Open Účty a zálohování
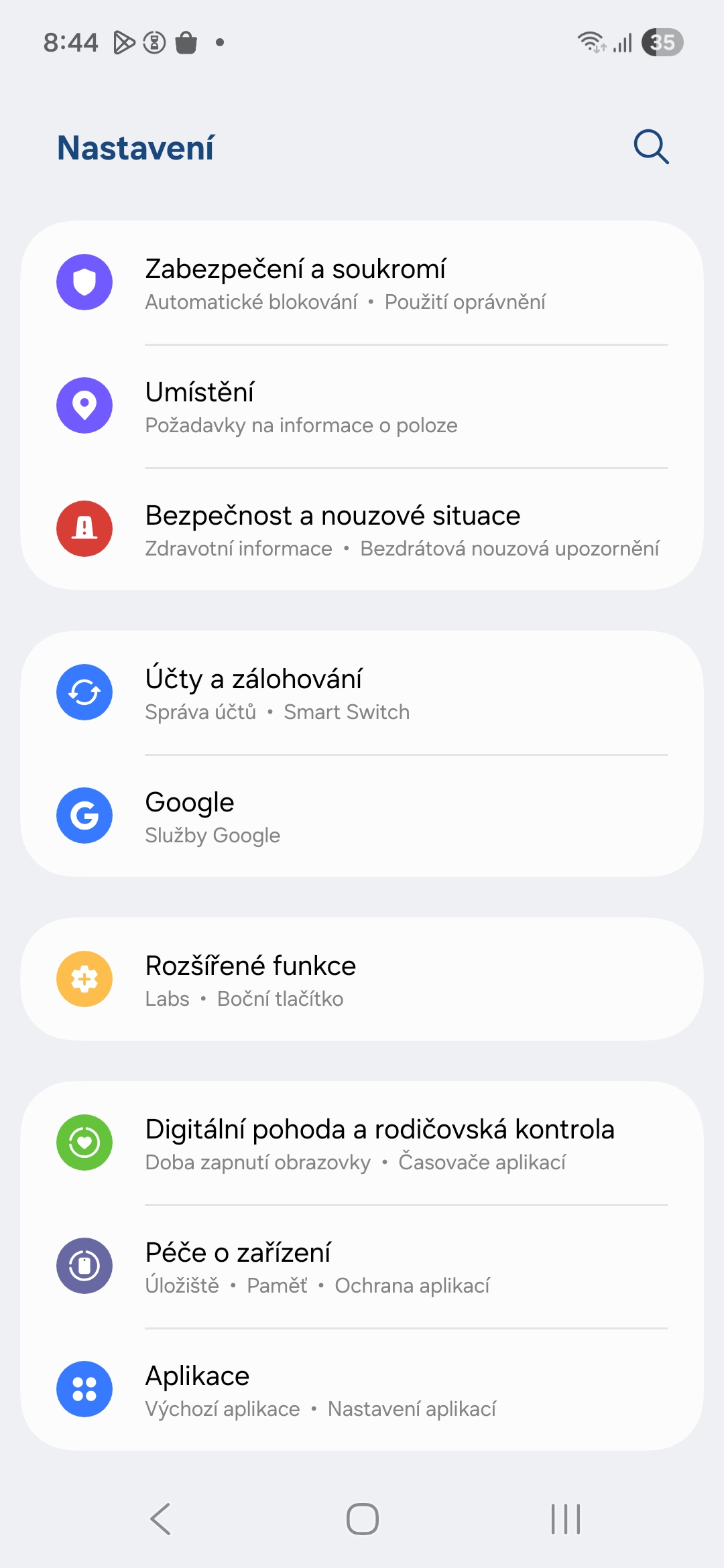Viewport: 724px width, 1568px height. coord(362,693)
